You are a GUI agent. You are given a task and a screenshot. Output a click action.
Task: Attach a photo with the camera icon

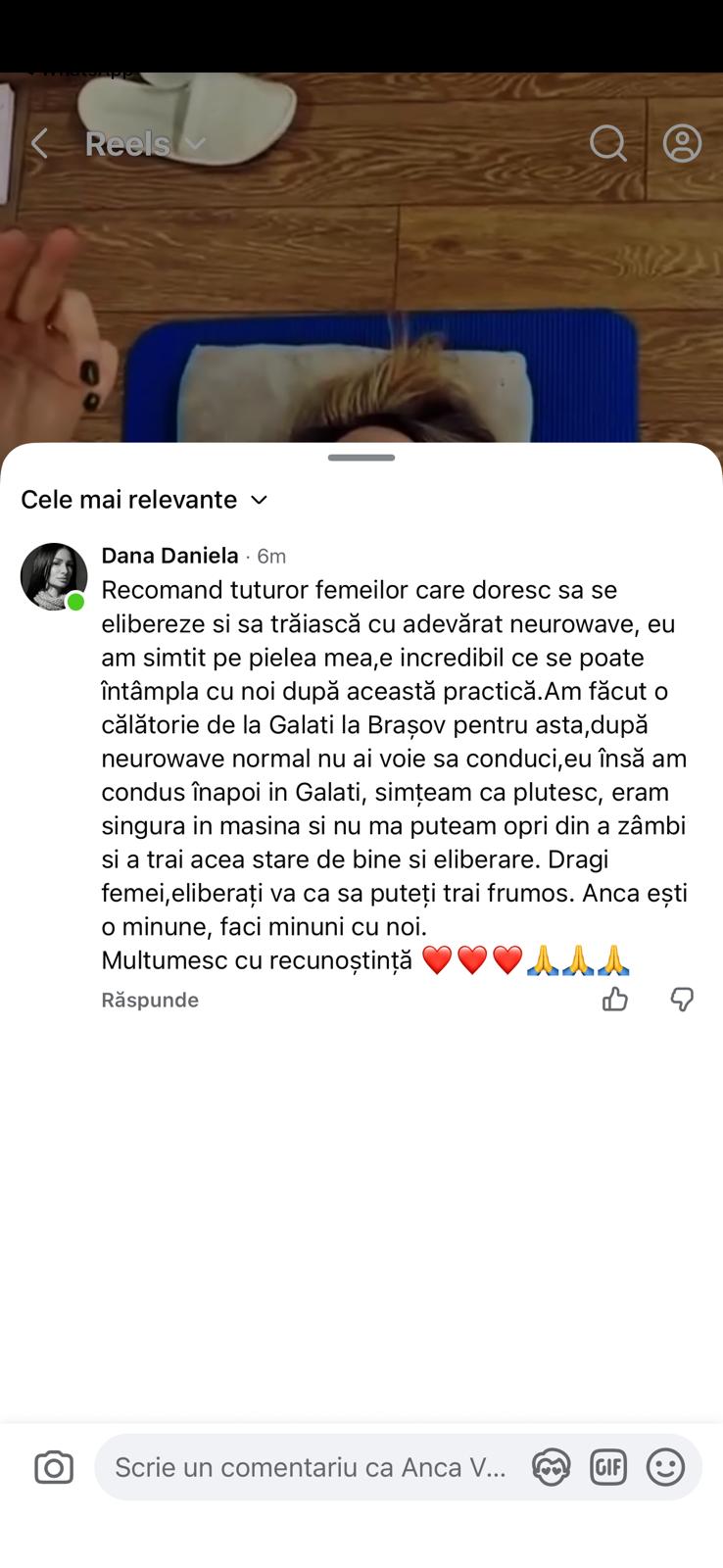[x=54, y=1467]
